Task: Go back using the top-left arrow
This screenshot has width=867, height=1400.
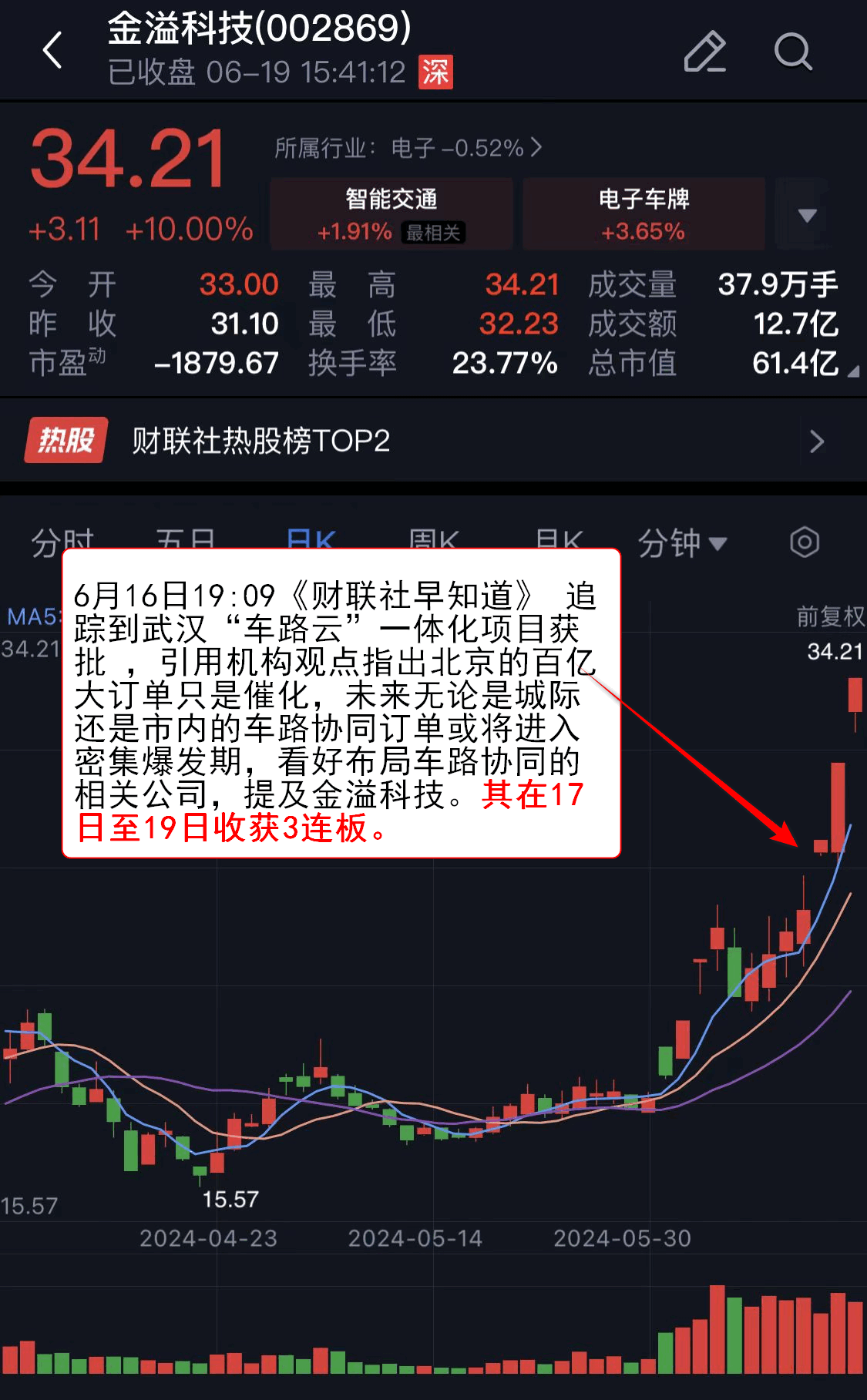Action: [52, 51]
